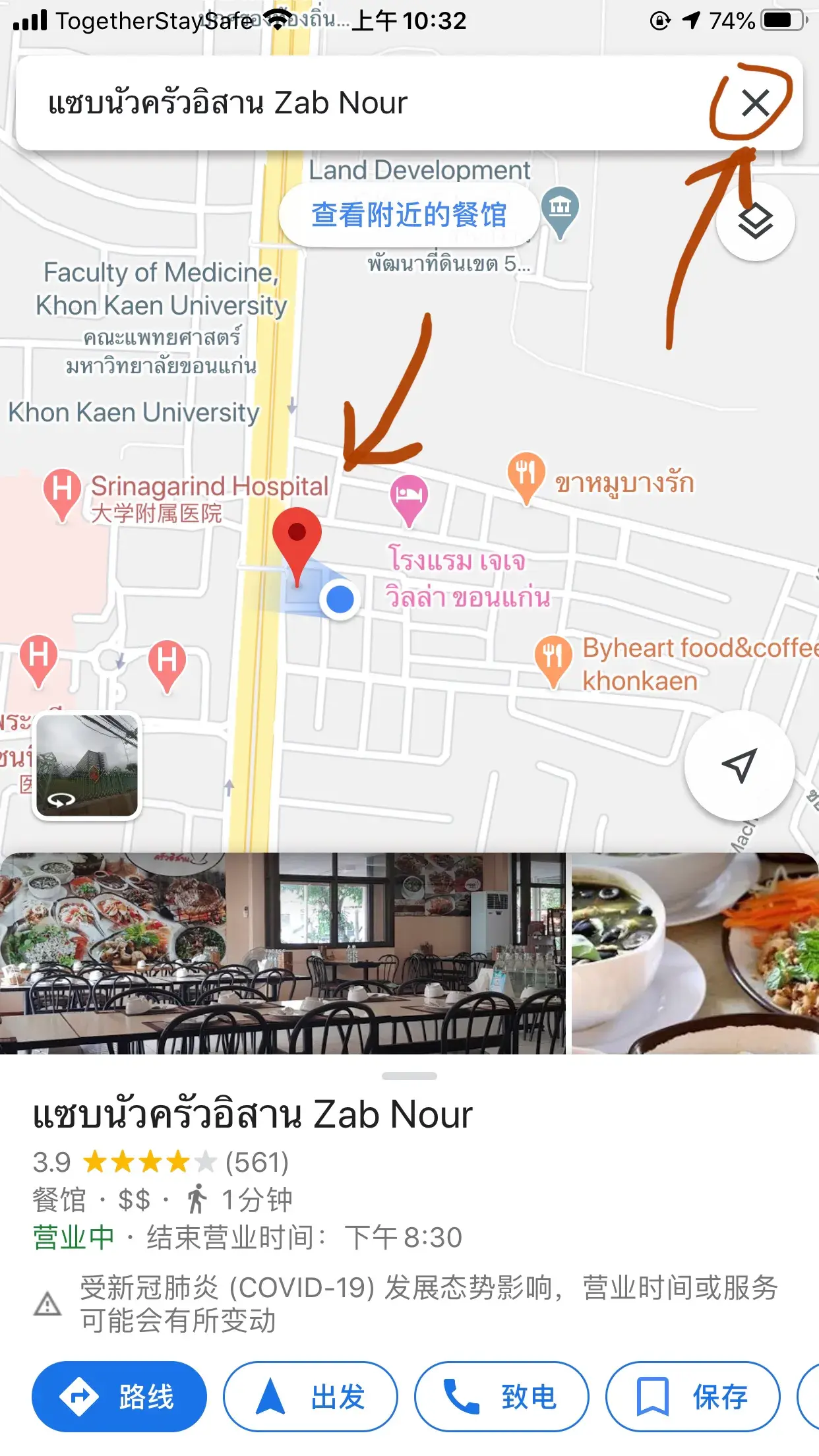Tap the Land Development museum marker
This screenshot has width=819, height=1456.
click(560, 208)
